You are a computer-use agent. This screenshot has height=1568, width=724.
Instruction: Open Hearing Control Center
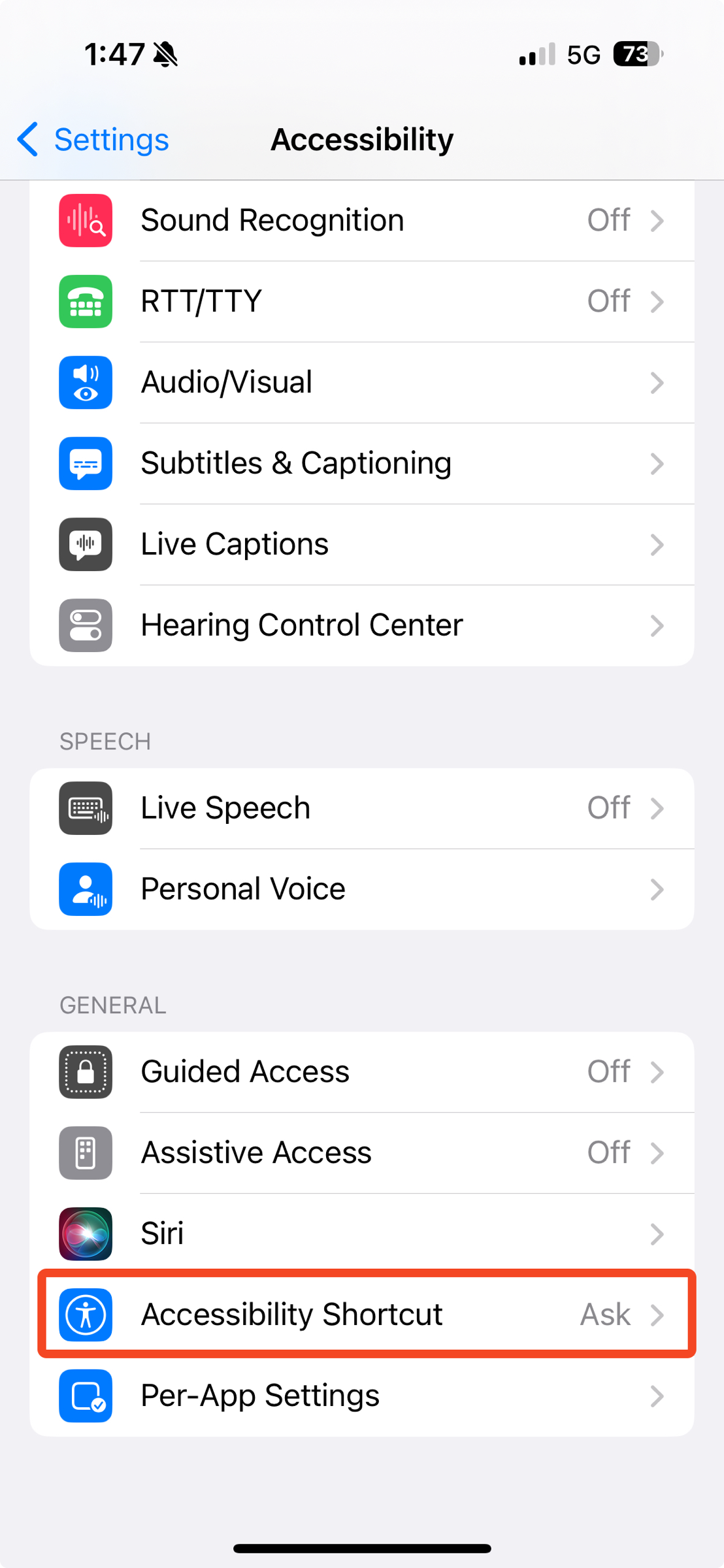pos(361,625)
